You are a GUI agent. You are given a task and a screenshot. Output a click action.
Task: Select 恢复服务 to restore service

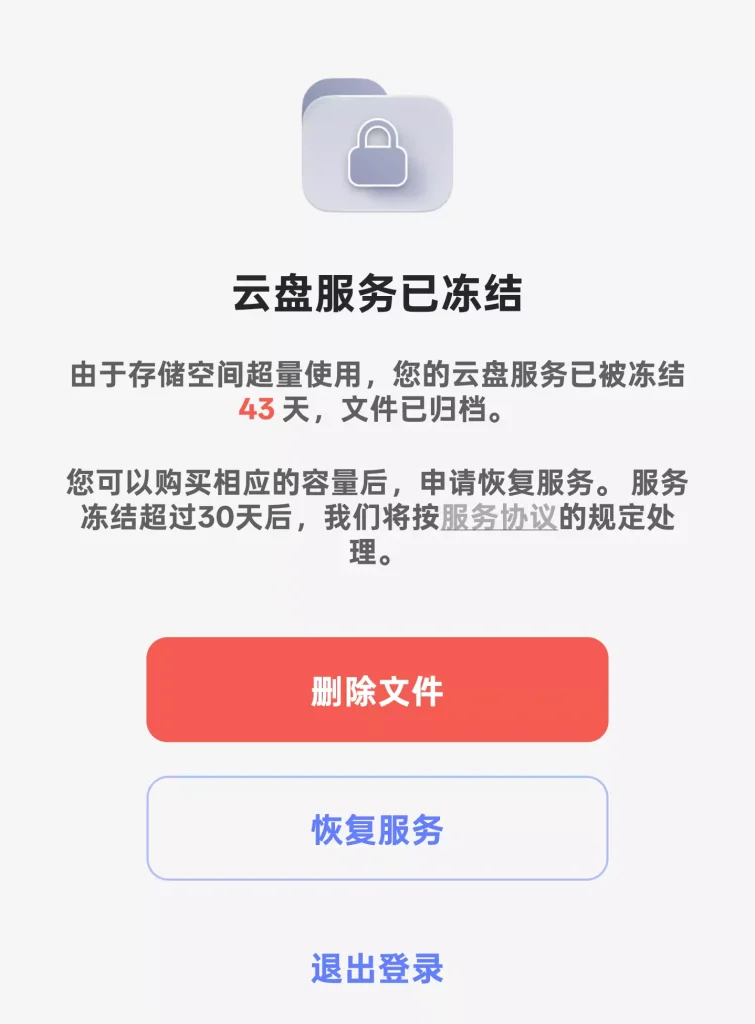pyautogui.click(x=377, y=829)
